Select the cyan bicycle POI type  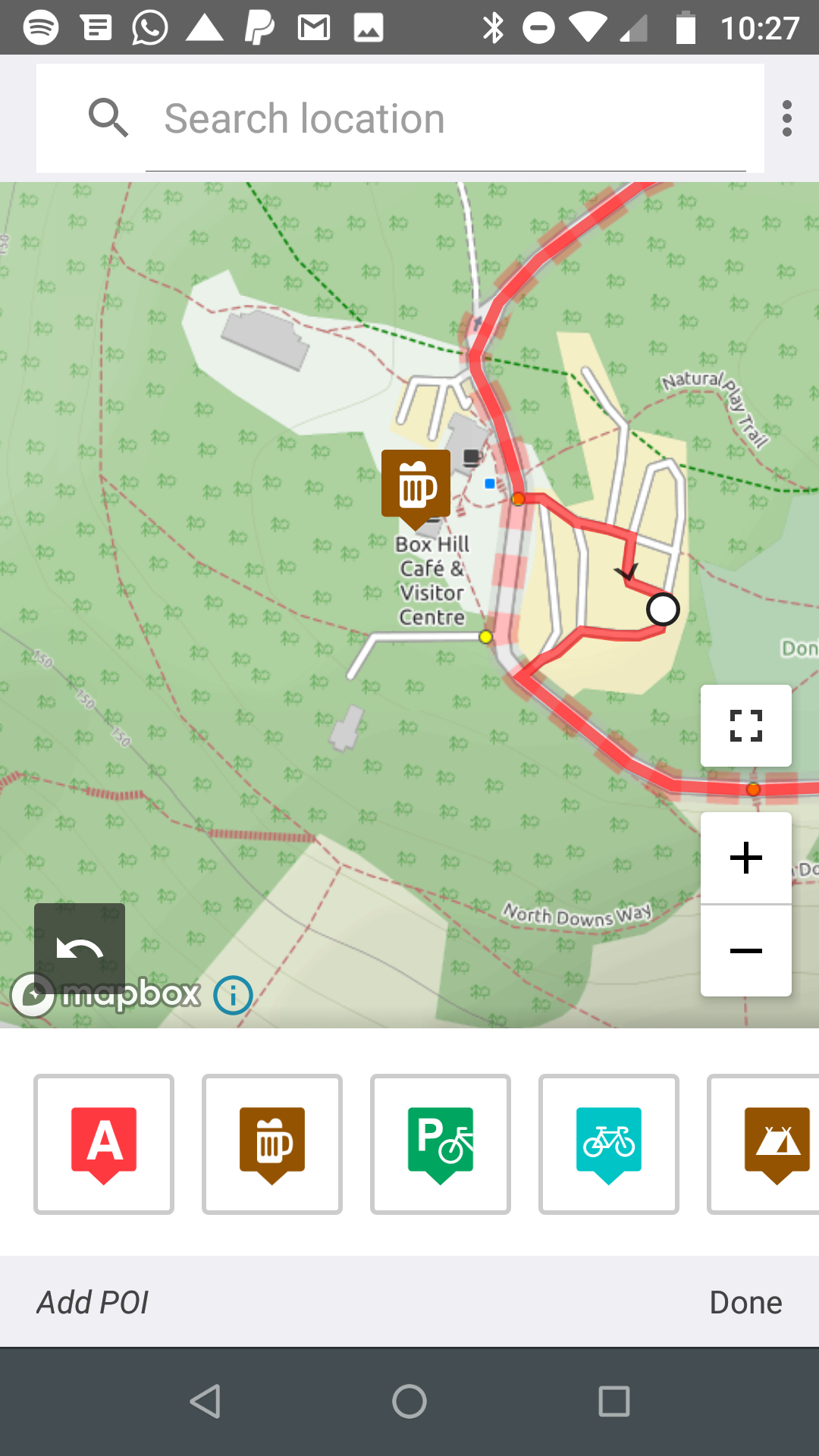[609, 1144]
